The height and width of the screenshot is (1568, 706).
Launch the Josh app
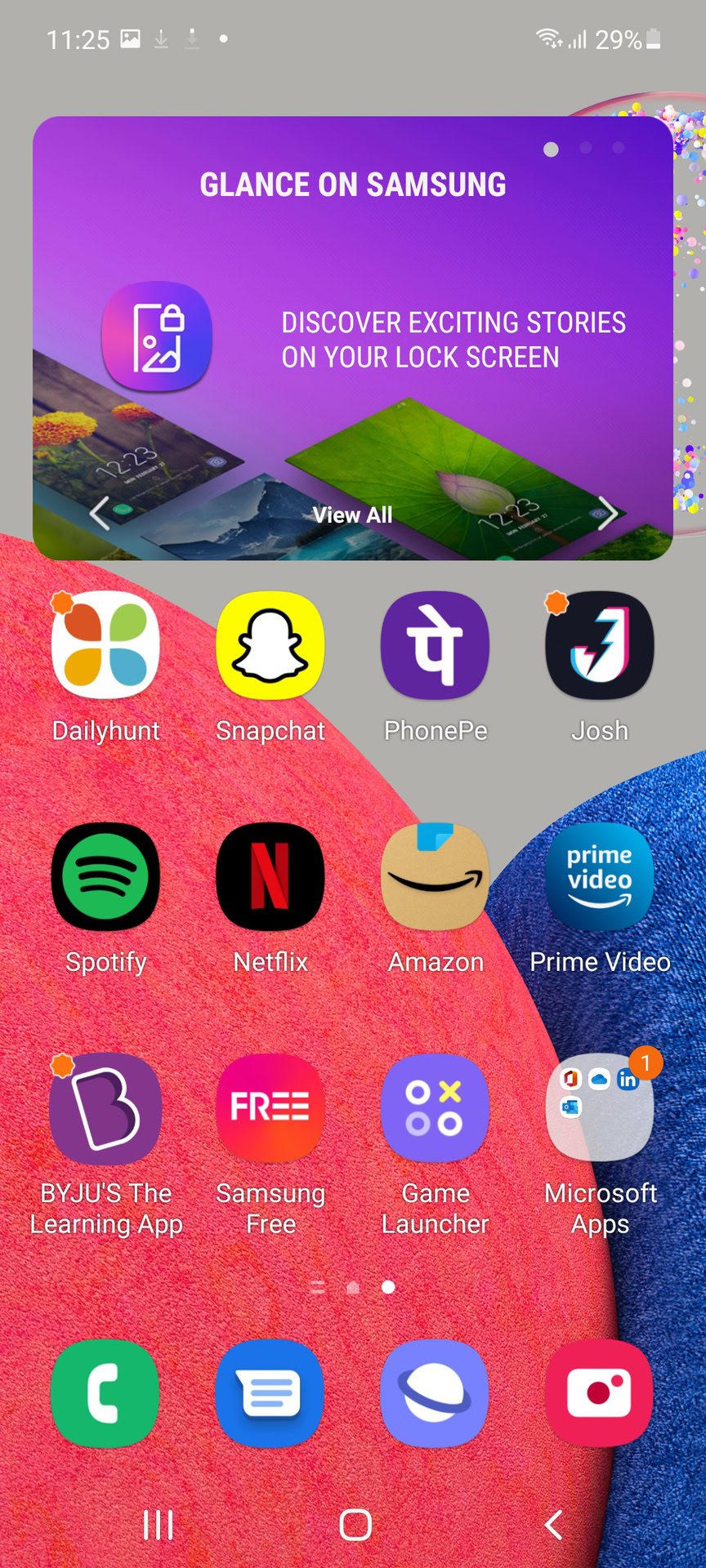pyautogui.click(x=600, y=645)
